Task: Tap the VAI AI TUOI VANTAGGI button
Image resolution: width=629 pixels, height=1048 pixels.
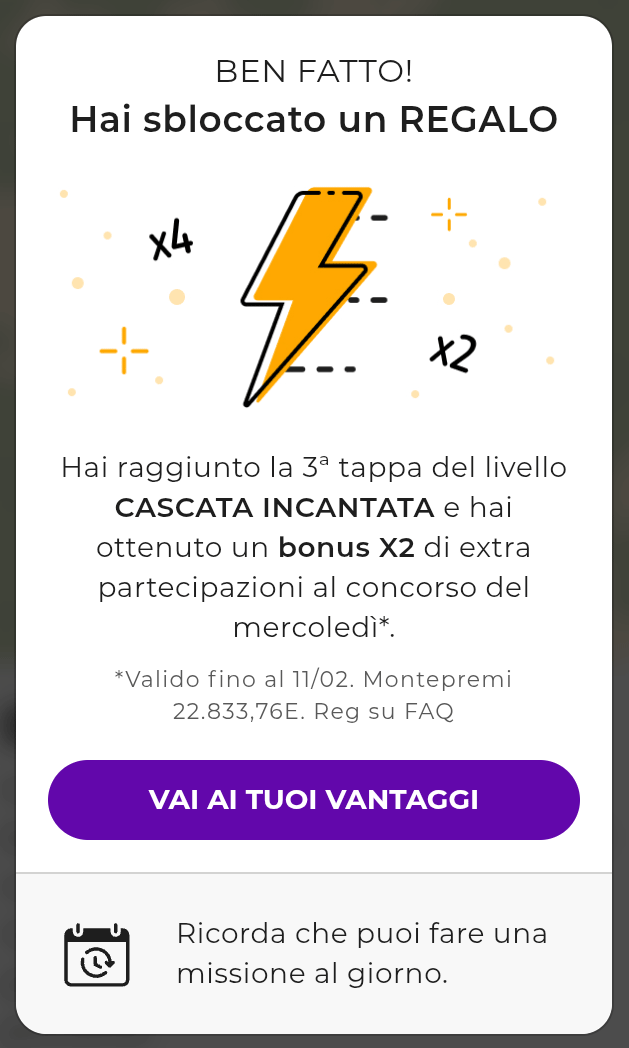Action: (314, 800)
